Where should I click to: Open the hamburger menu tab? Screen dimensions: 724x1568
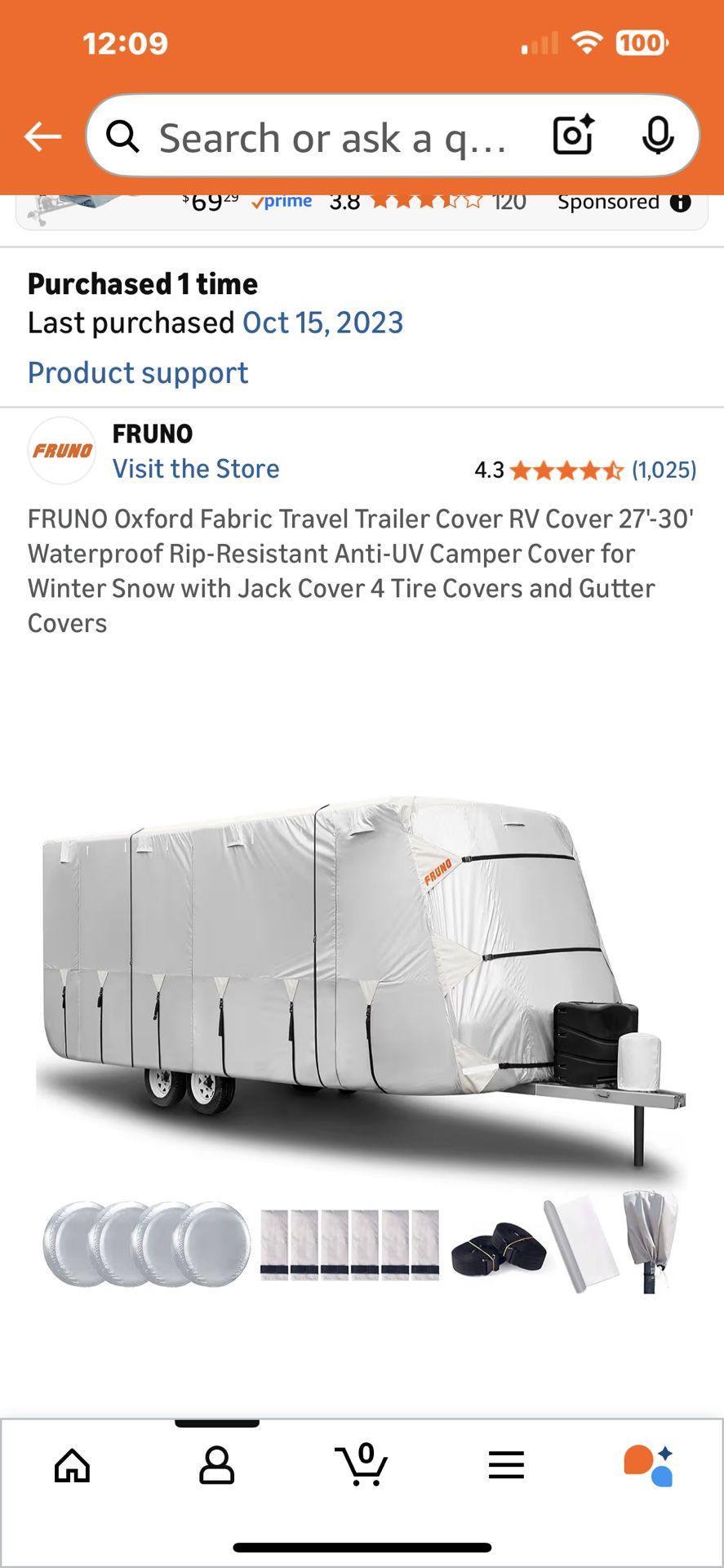(506, 1465)
